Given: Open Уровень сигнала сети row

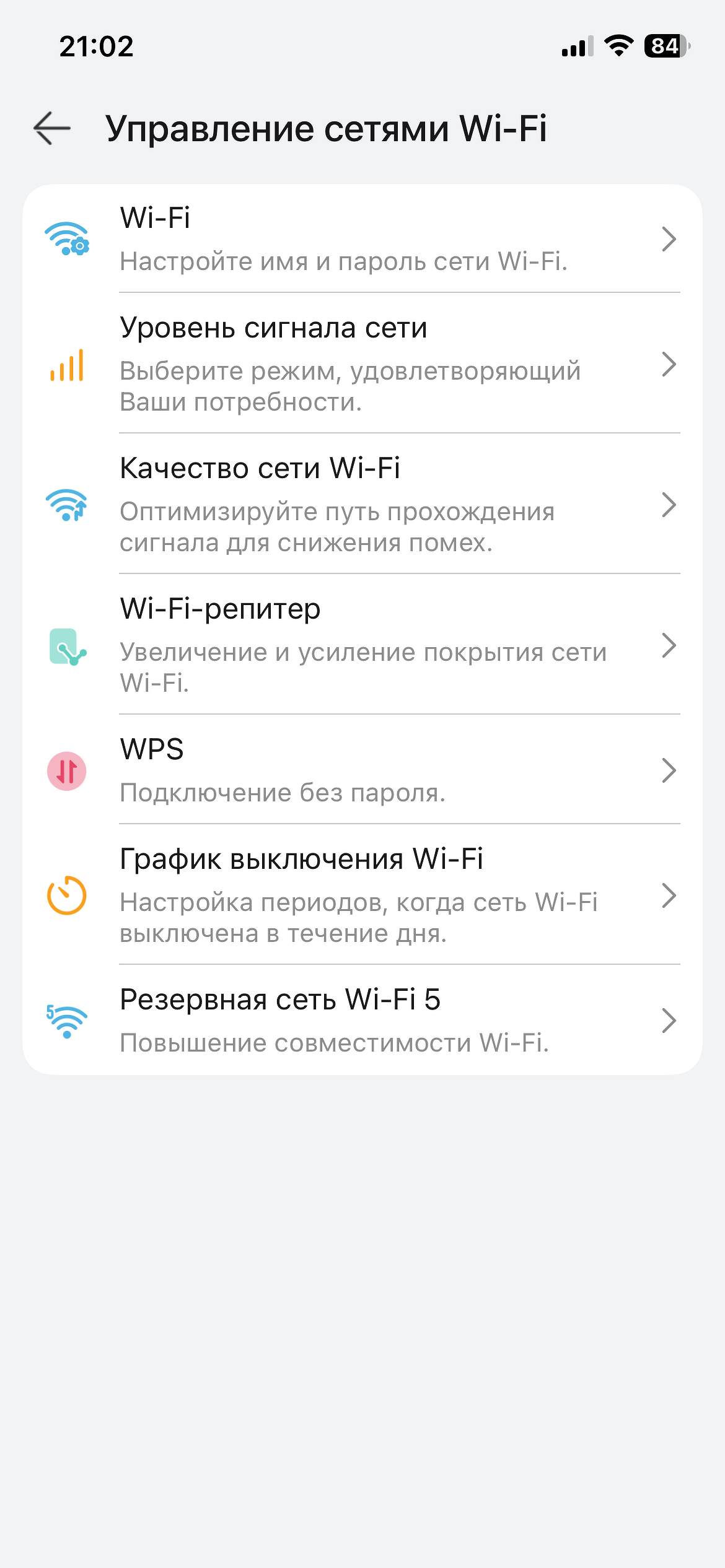Looking at the screenshot, I should click(362, 364).
